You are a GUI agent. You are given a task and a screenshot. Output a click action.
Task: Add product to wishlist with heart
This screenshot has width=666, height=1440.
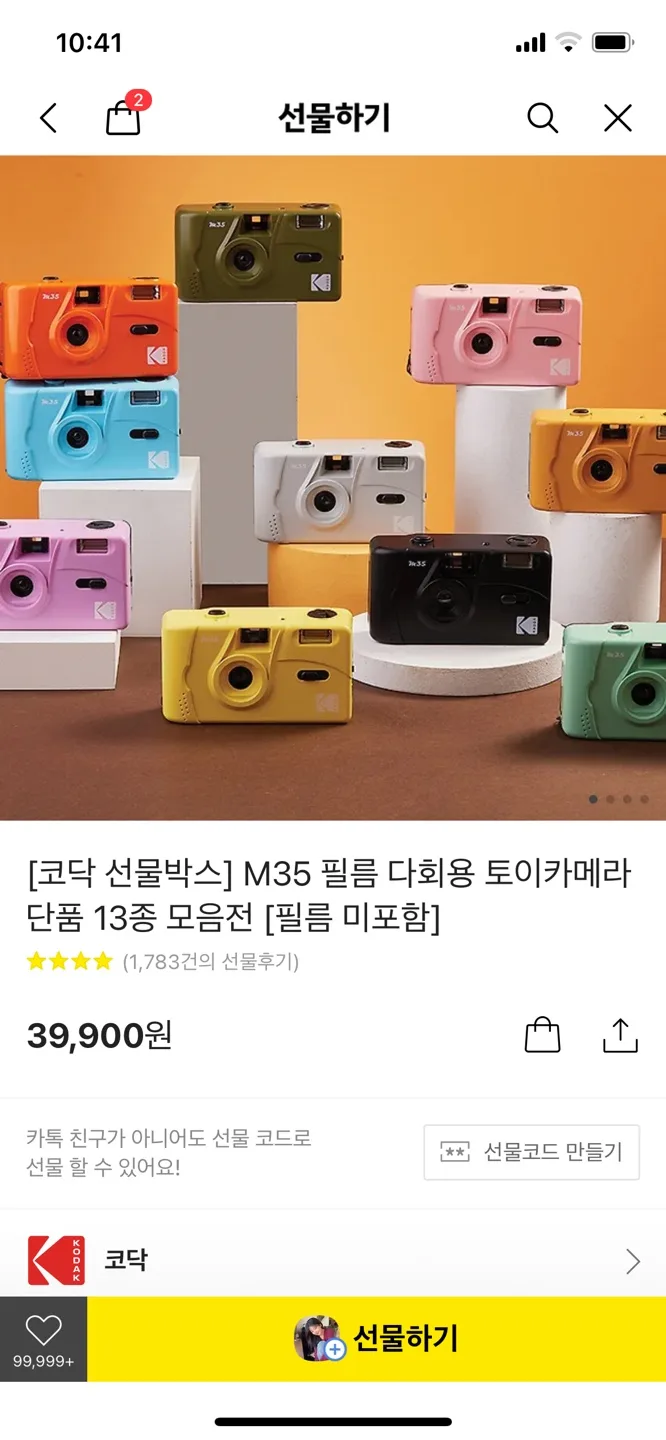43,1338
